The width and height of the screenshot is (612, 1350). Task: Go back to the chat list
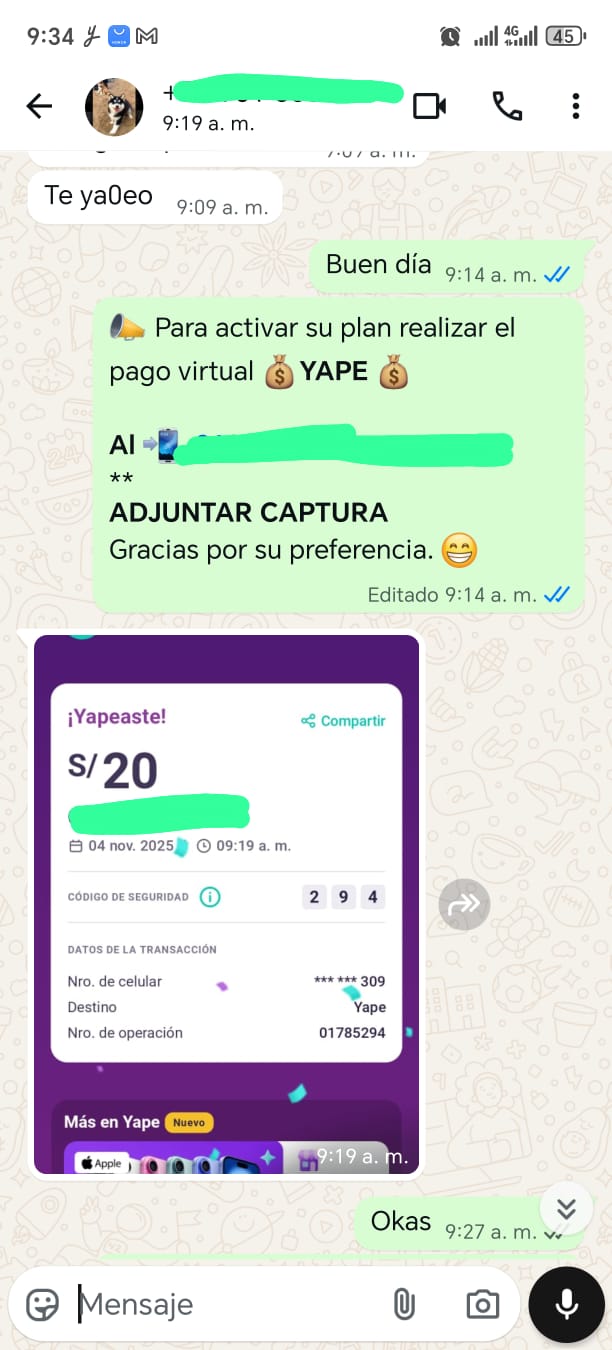tap(39, 106)
